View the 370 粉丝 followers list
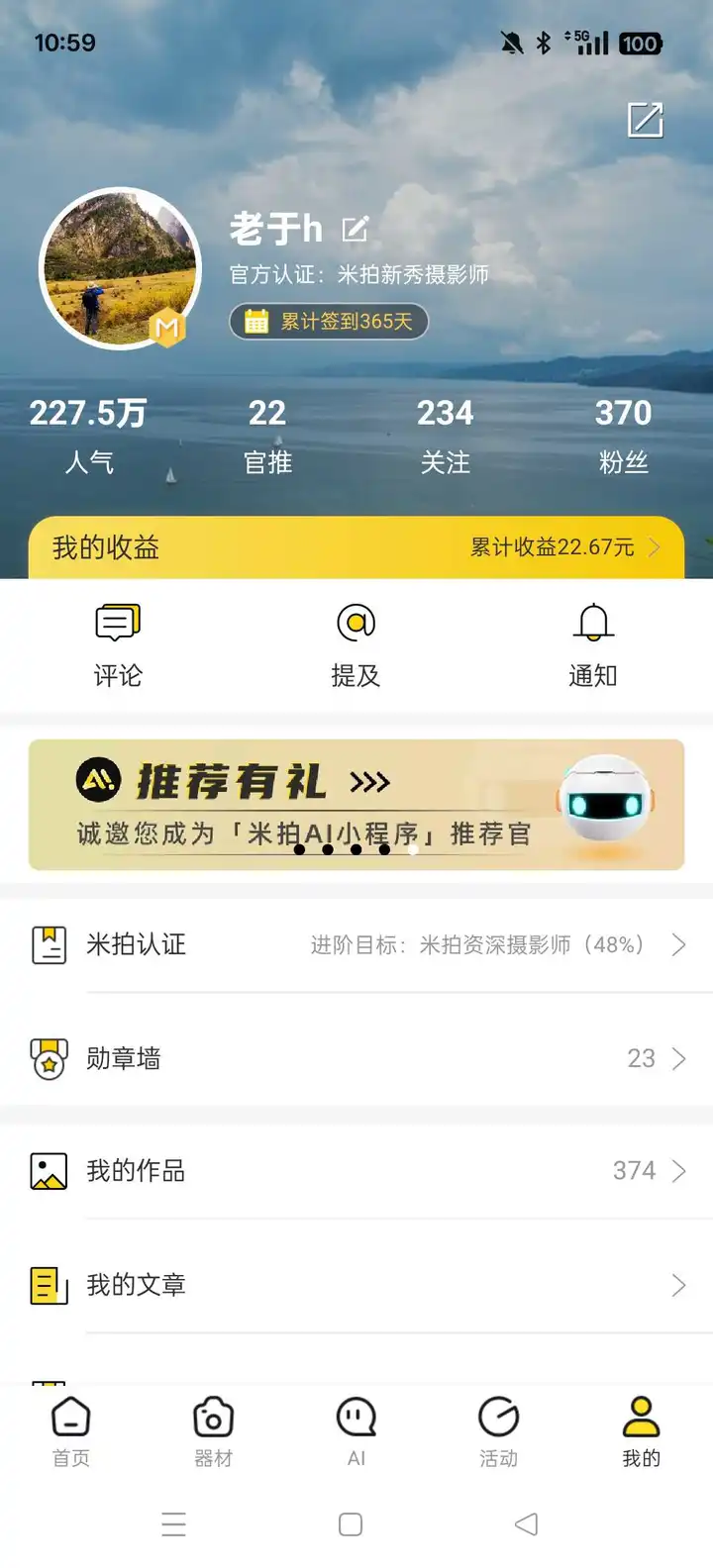This screenshot has width=713, height=1568. pos(623,435)
